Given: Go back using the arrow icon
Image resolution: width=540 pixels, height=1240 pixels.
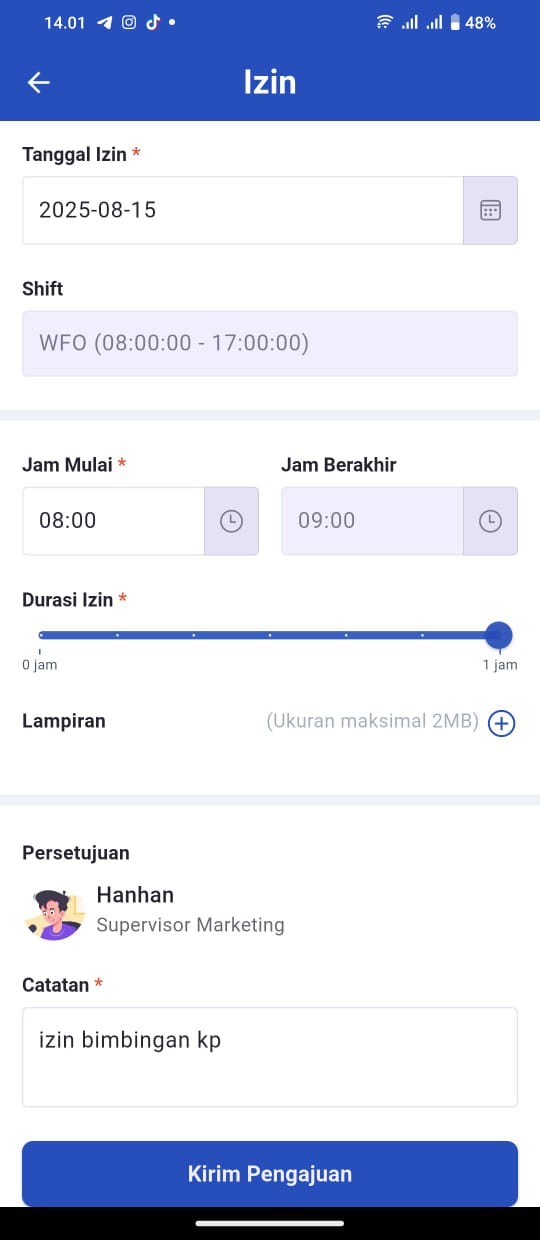Looking at the screenshot, I should [39, 83].
